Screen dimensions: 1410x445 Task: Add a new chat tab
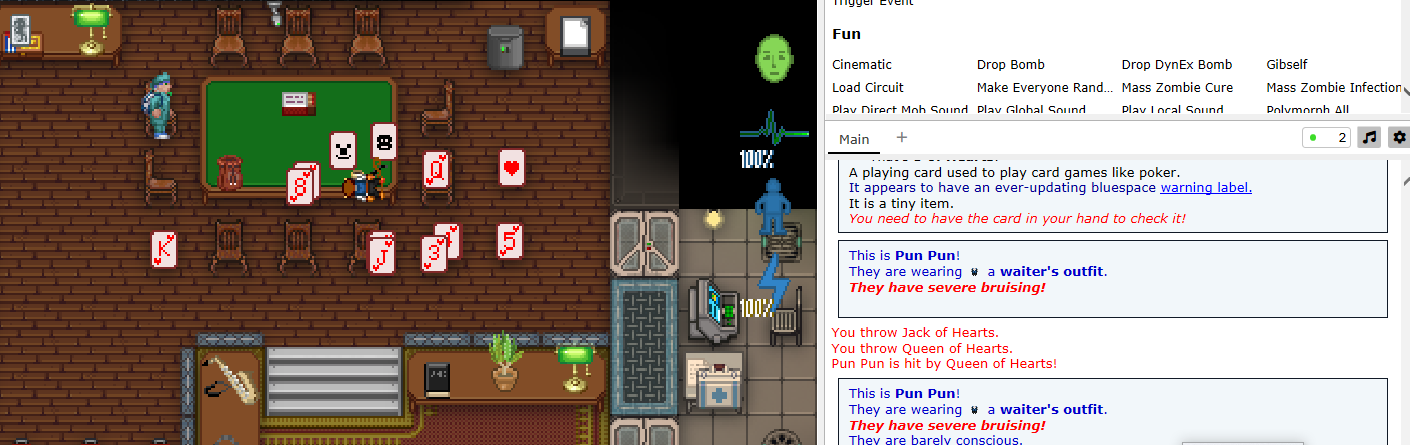[901, 138]
